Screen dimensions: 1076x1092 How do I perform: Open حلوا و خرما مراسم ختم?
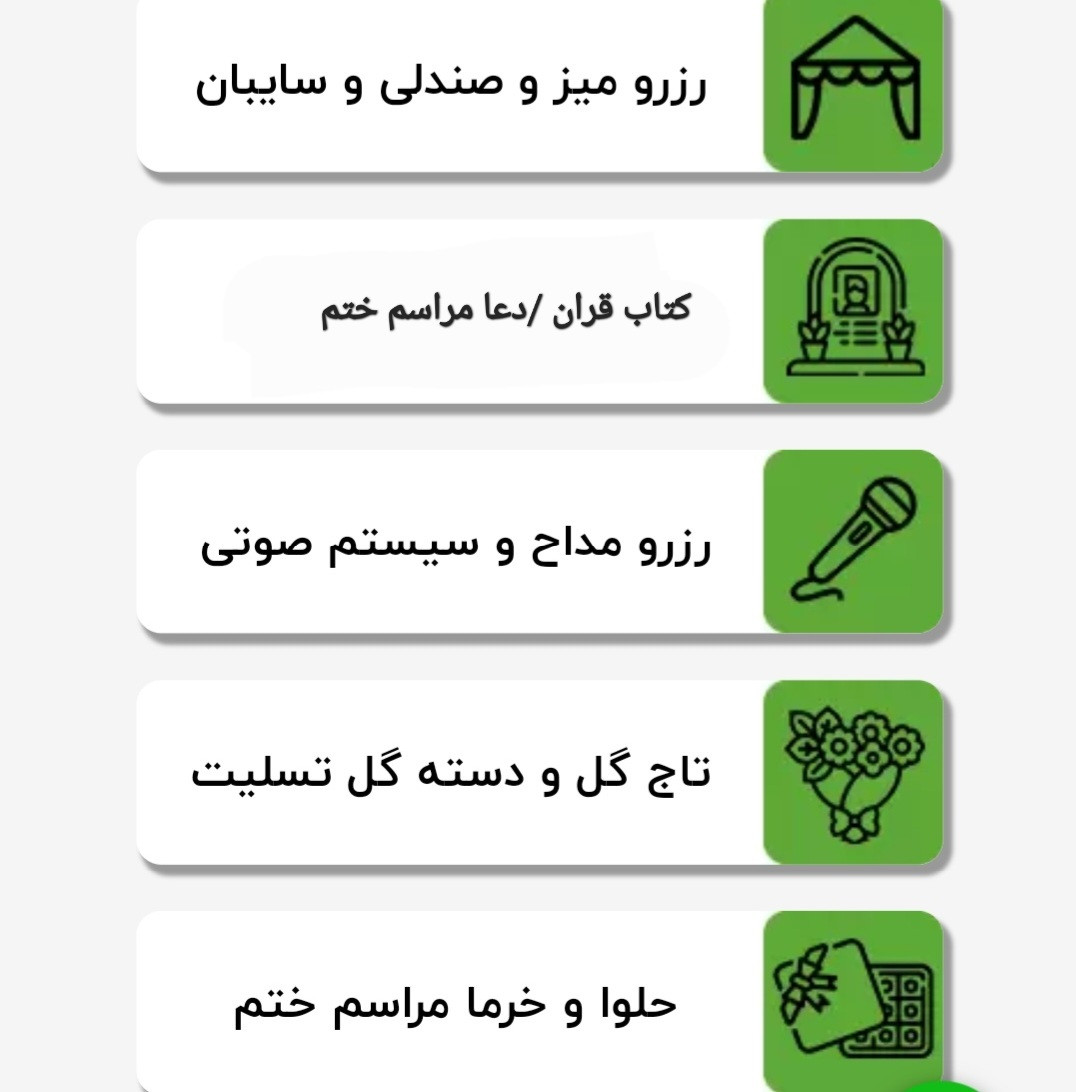point(455,1003)
